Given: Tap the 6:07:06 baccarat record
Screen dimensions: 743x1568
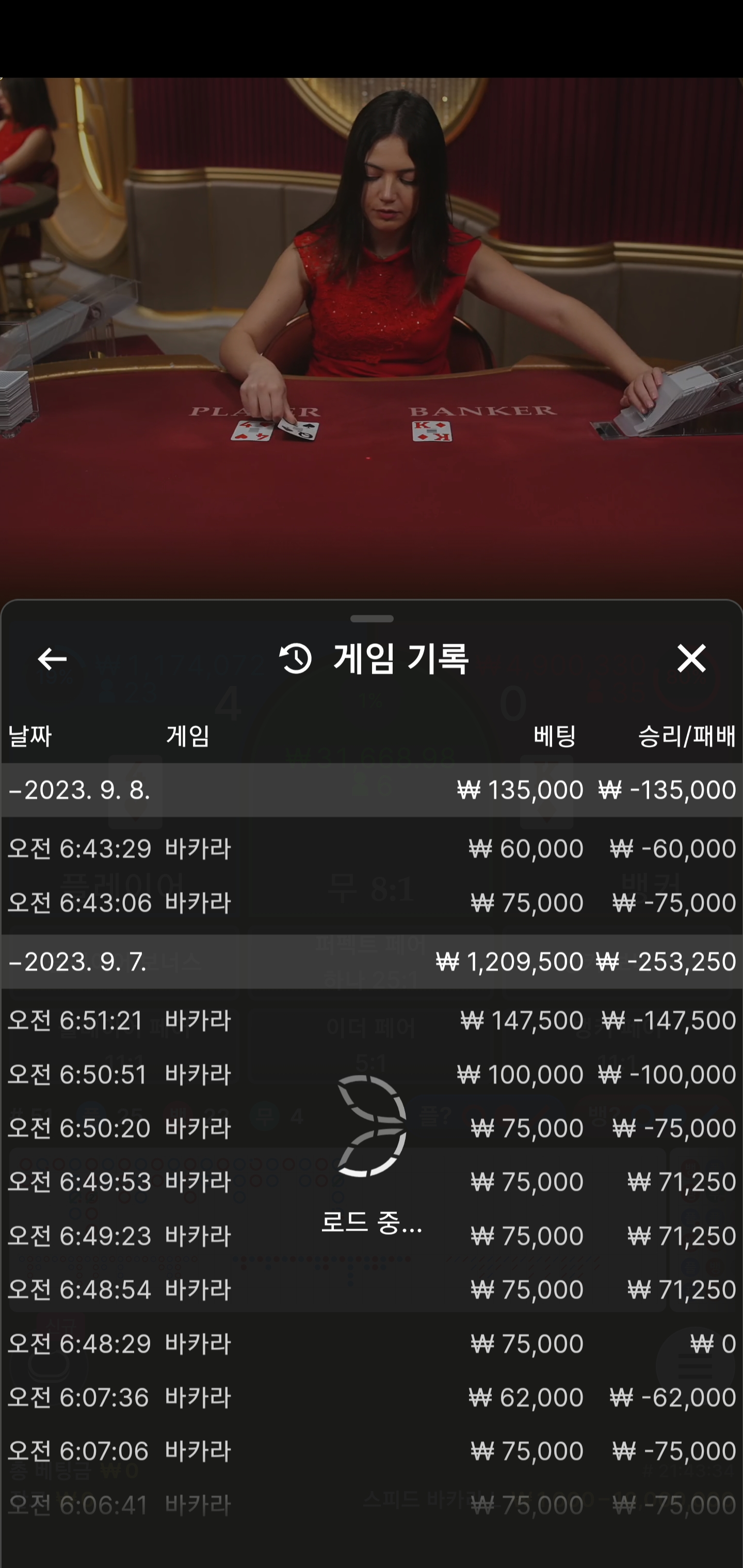Looking at the screenshot, I should click(372, 1451).
